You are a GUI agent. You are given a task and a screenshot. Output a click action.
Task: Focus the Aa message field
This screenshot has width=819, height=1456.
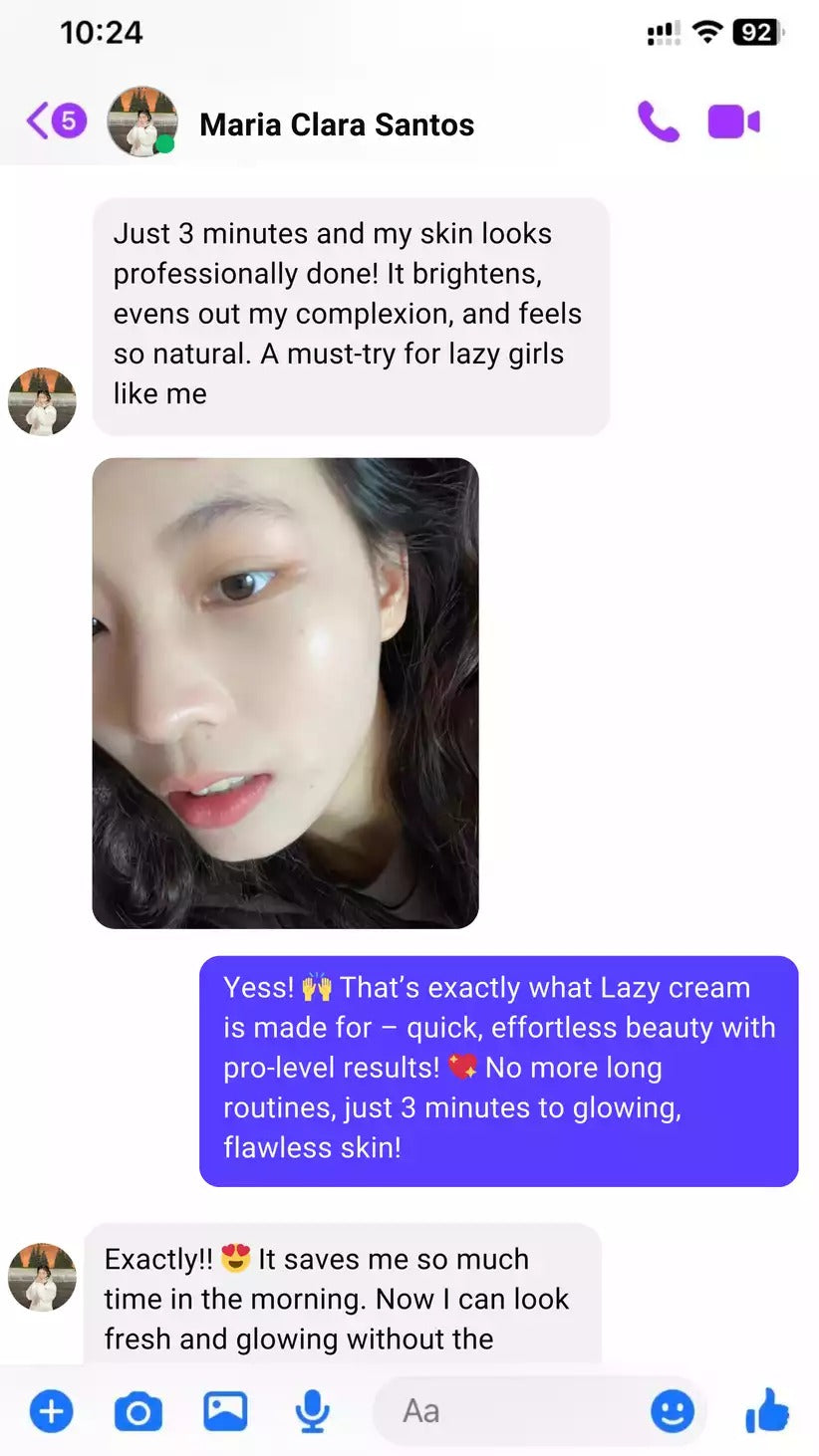(508, 1411)
